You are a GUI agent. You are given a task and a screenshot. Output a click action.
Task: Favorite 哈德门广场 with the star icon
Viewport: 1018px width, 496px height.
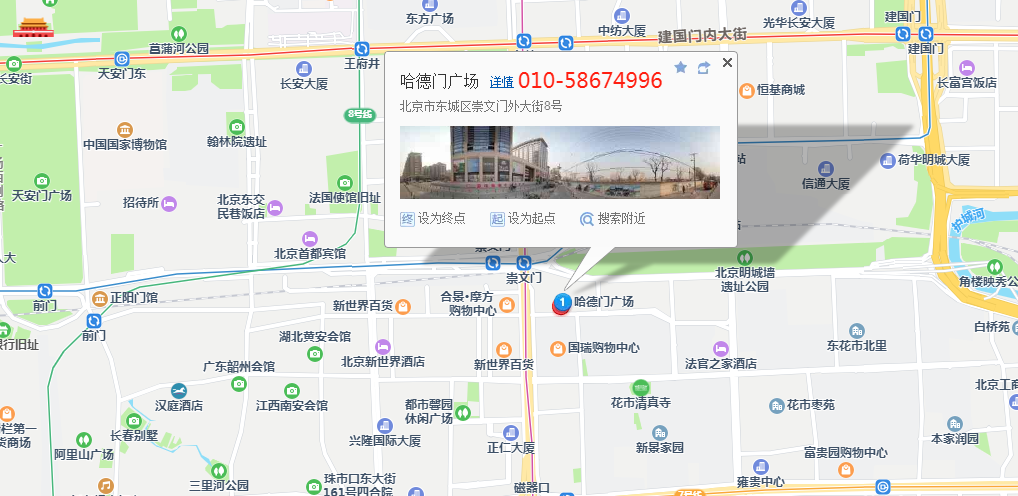[680, 67]
